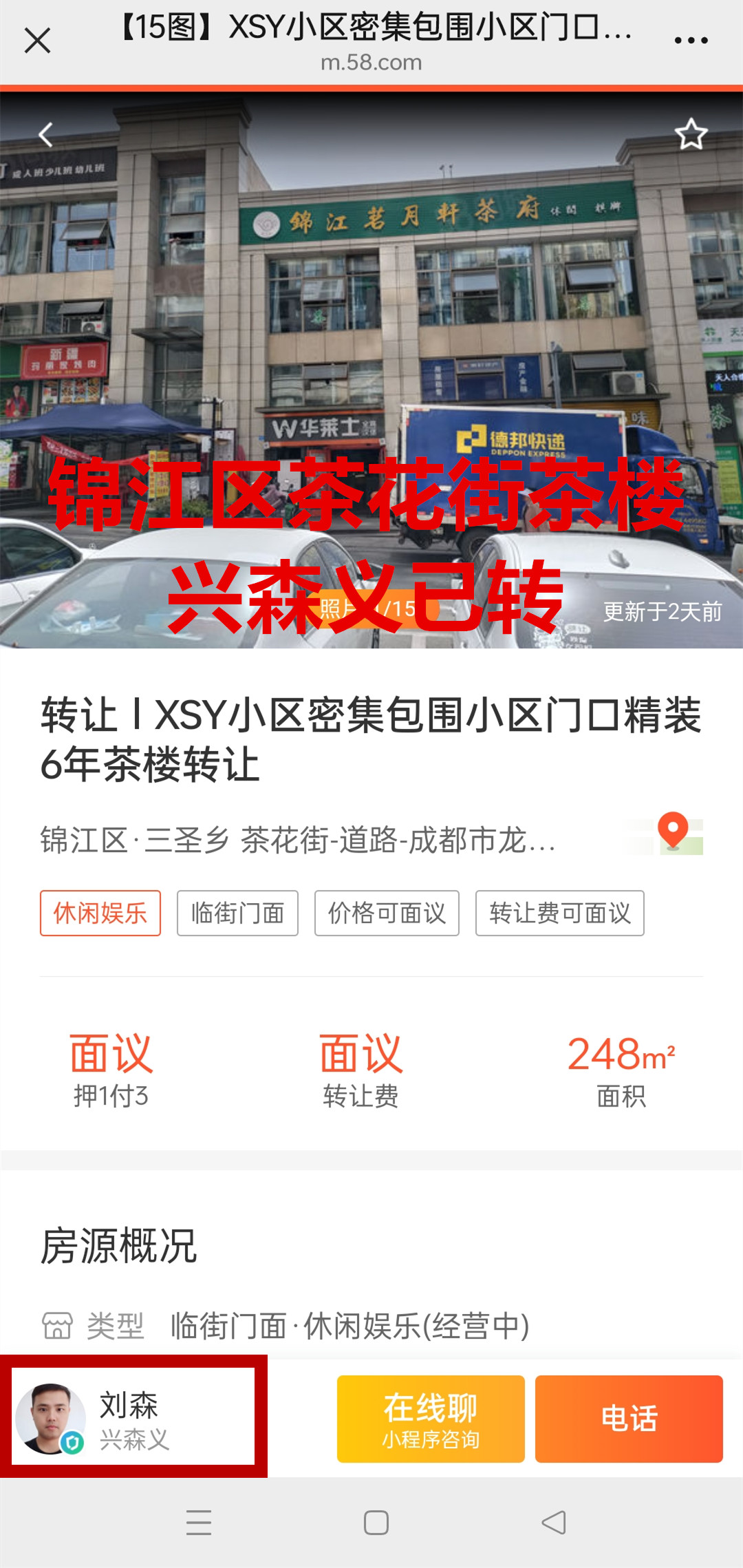Go back using the arrow on the photo

[45, 135]
